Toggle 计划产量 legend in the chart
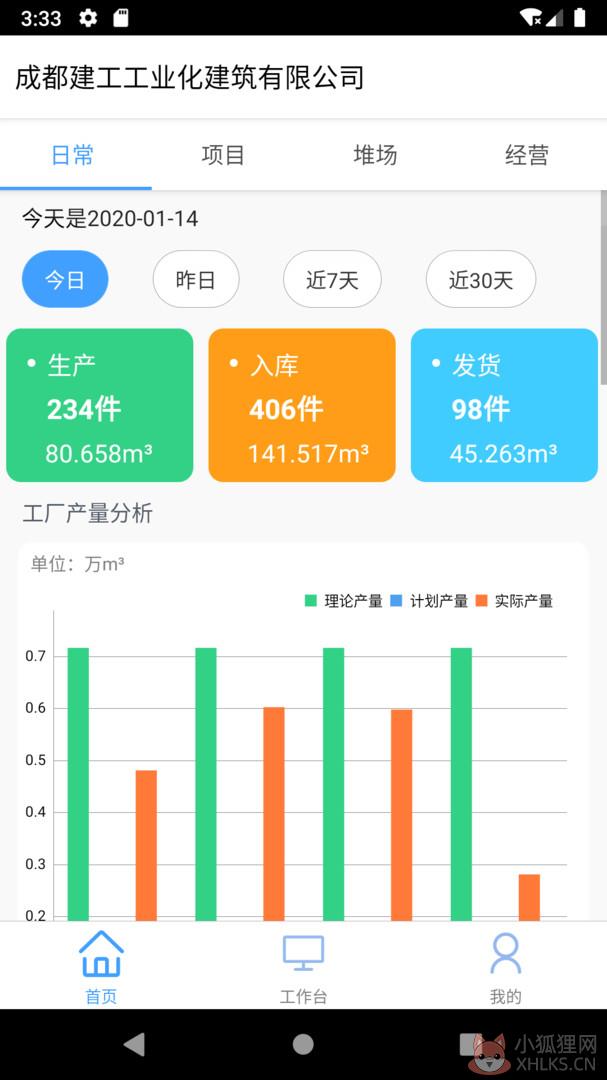 [429, 601]
